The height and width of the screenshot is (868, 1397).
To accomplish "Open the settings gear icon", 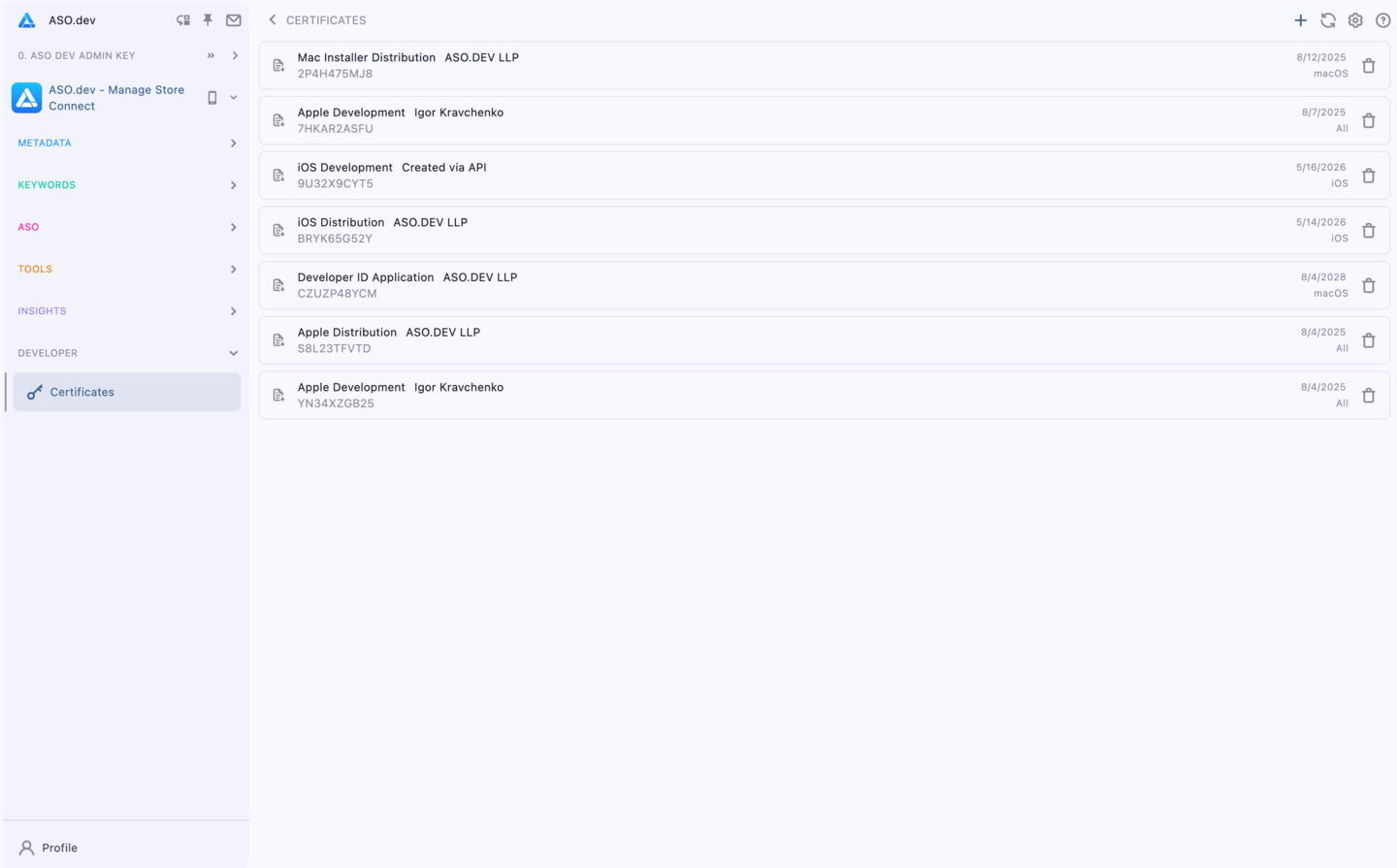I will [1355, 20].
